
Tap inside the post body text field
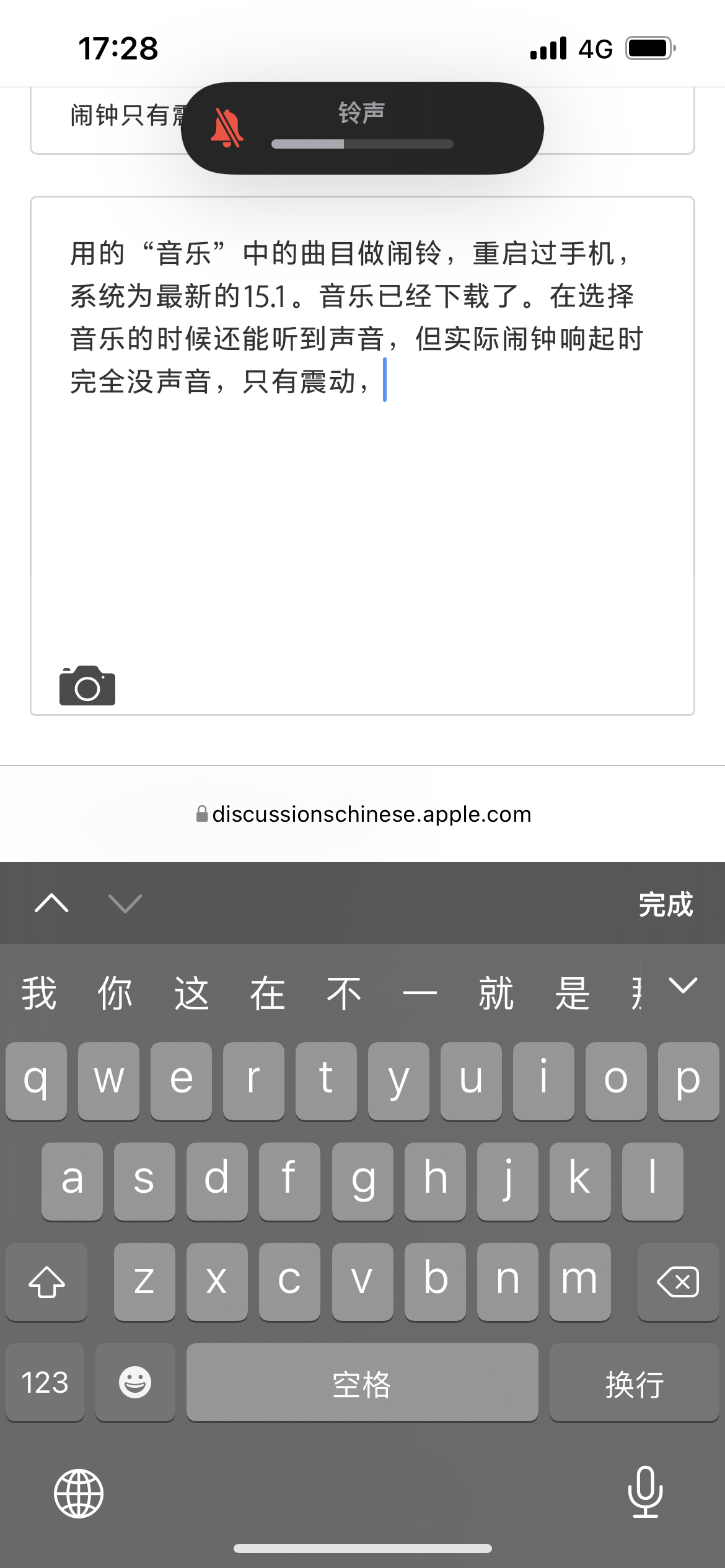pos(362,495)
